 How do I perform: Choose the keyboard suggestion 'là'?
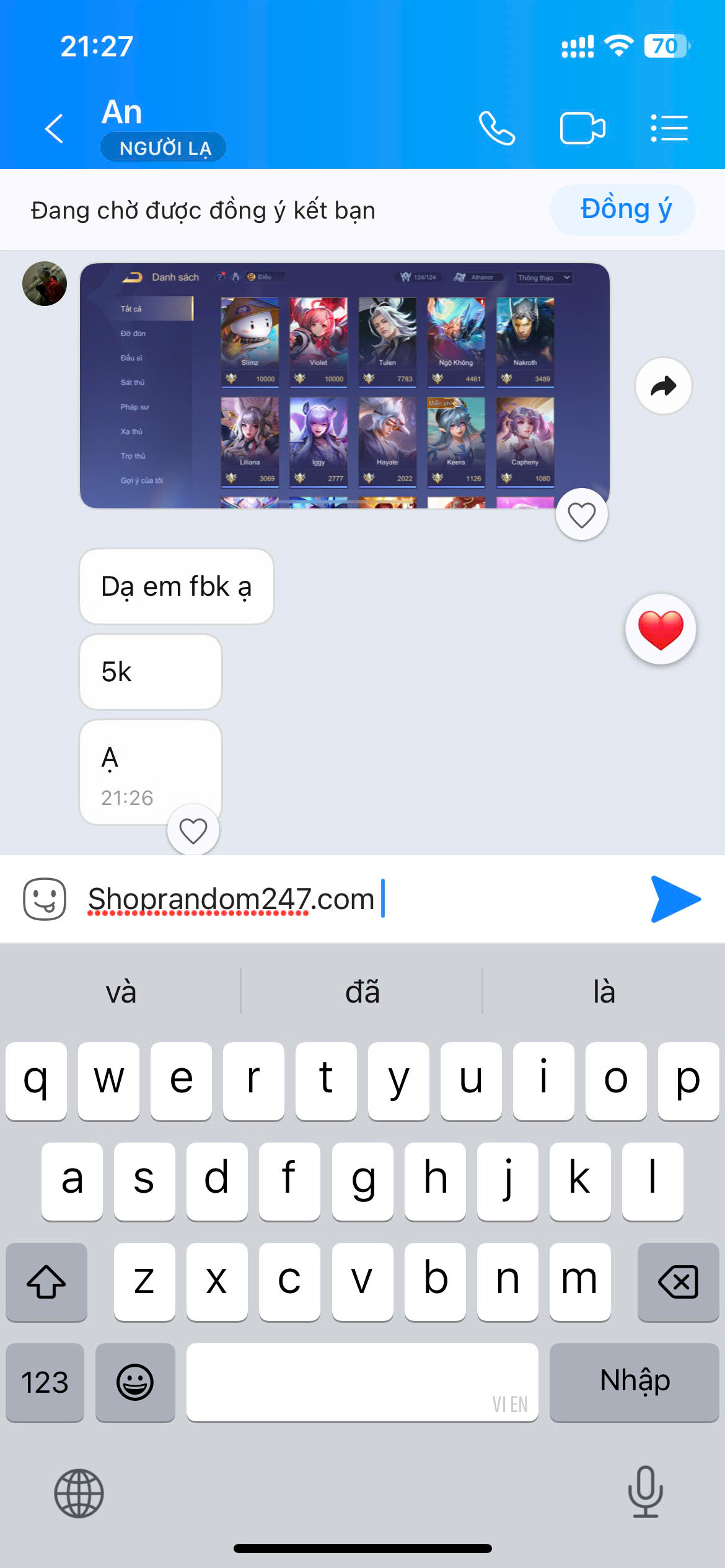point(604,991)
